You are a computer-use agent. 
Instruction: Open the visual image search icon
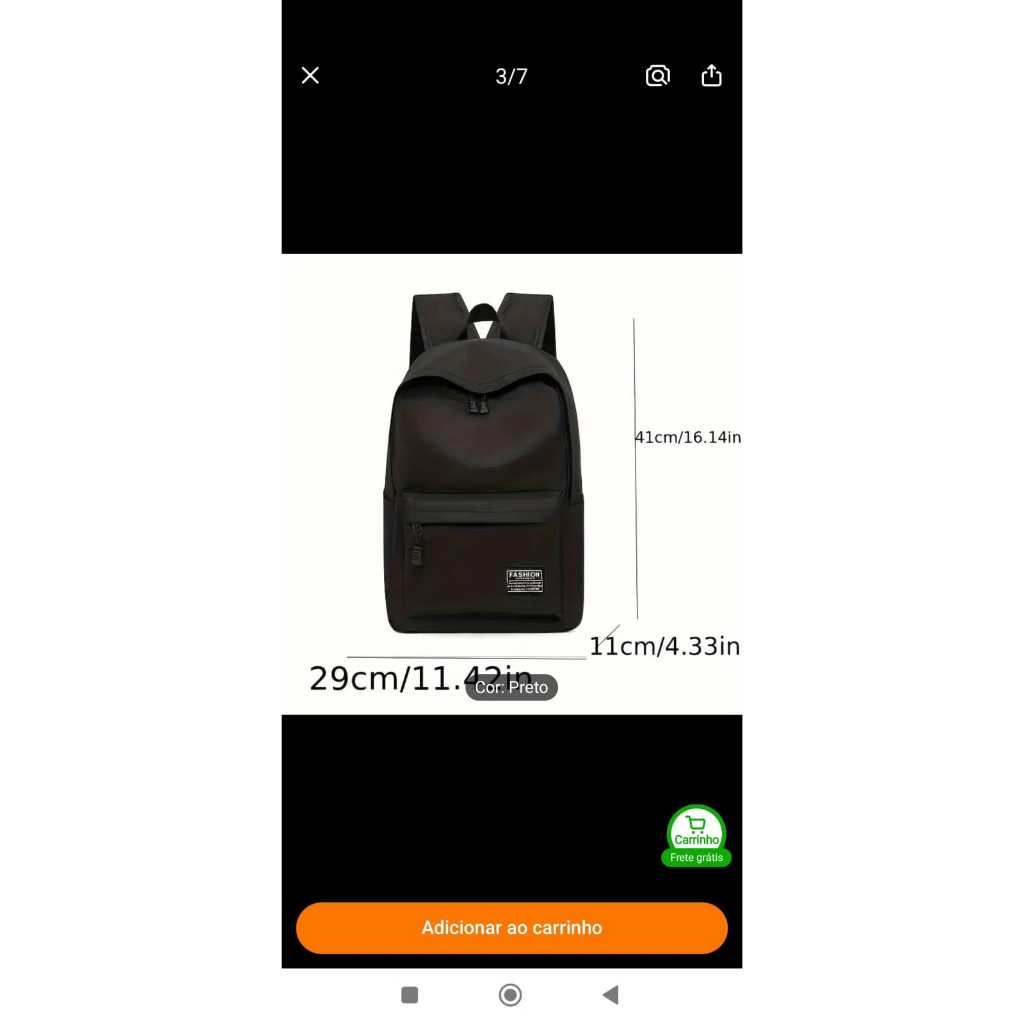(x=658, y=76)
